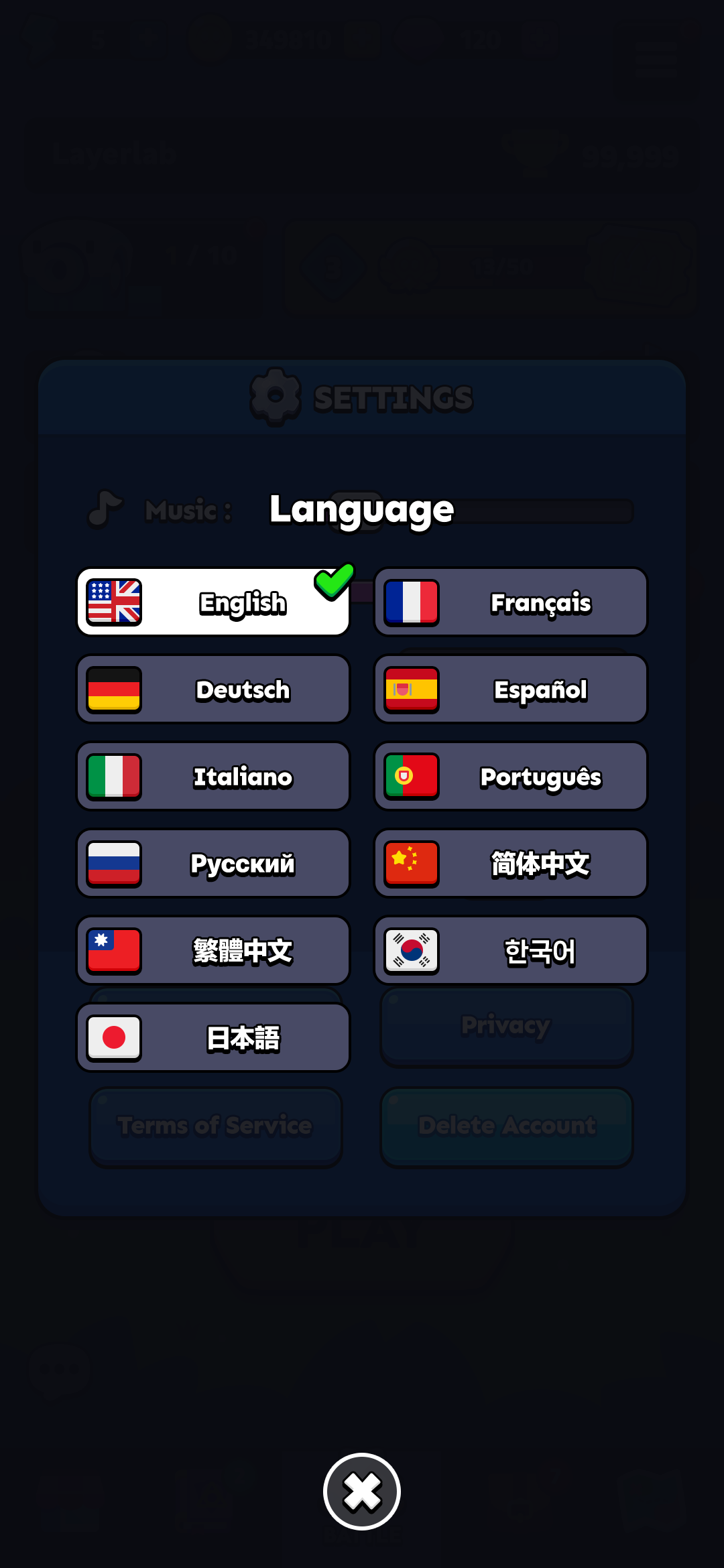The width and height of the screenshot is (724, 1568).
Task: Choose Deutsch language option
Action: (213, 689)
